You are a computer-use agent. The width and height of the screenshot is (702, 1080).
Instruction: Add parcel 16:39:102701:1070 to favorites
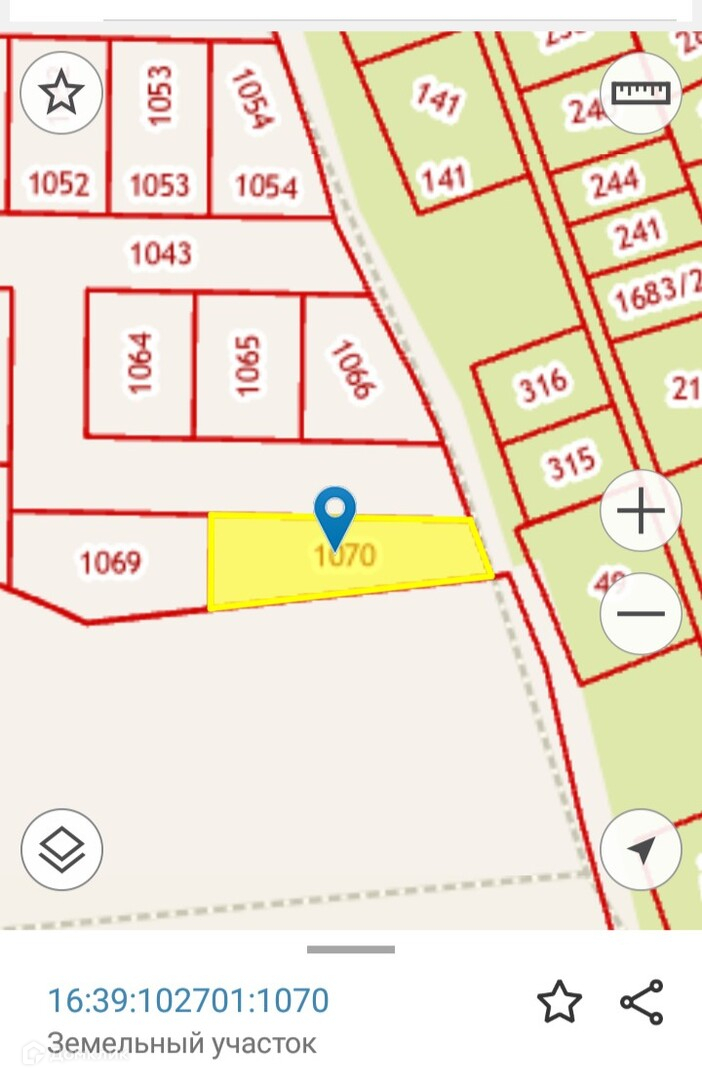559,1002
